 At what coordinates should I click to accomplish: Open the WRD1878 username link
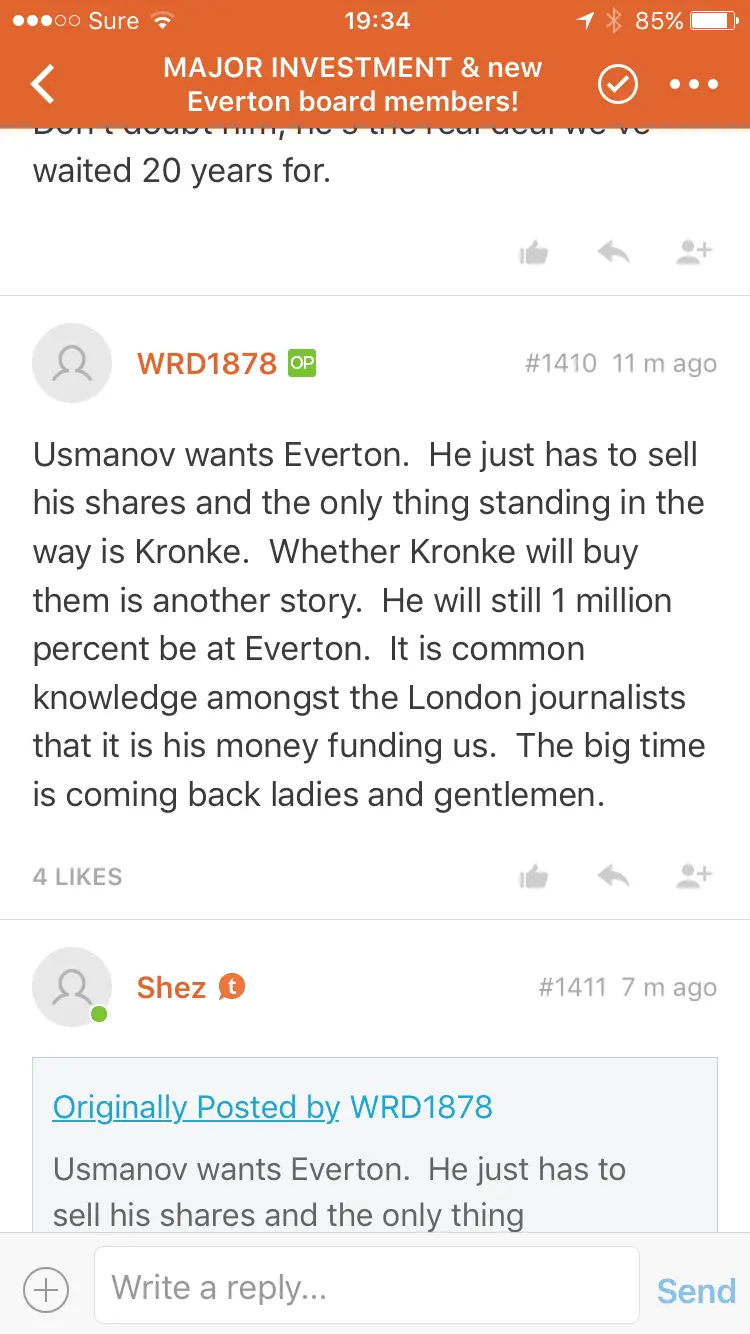(206, 363)
